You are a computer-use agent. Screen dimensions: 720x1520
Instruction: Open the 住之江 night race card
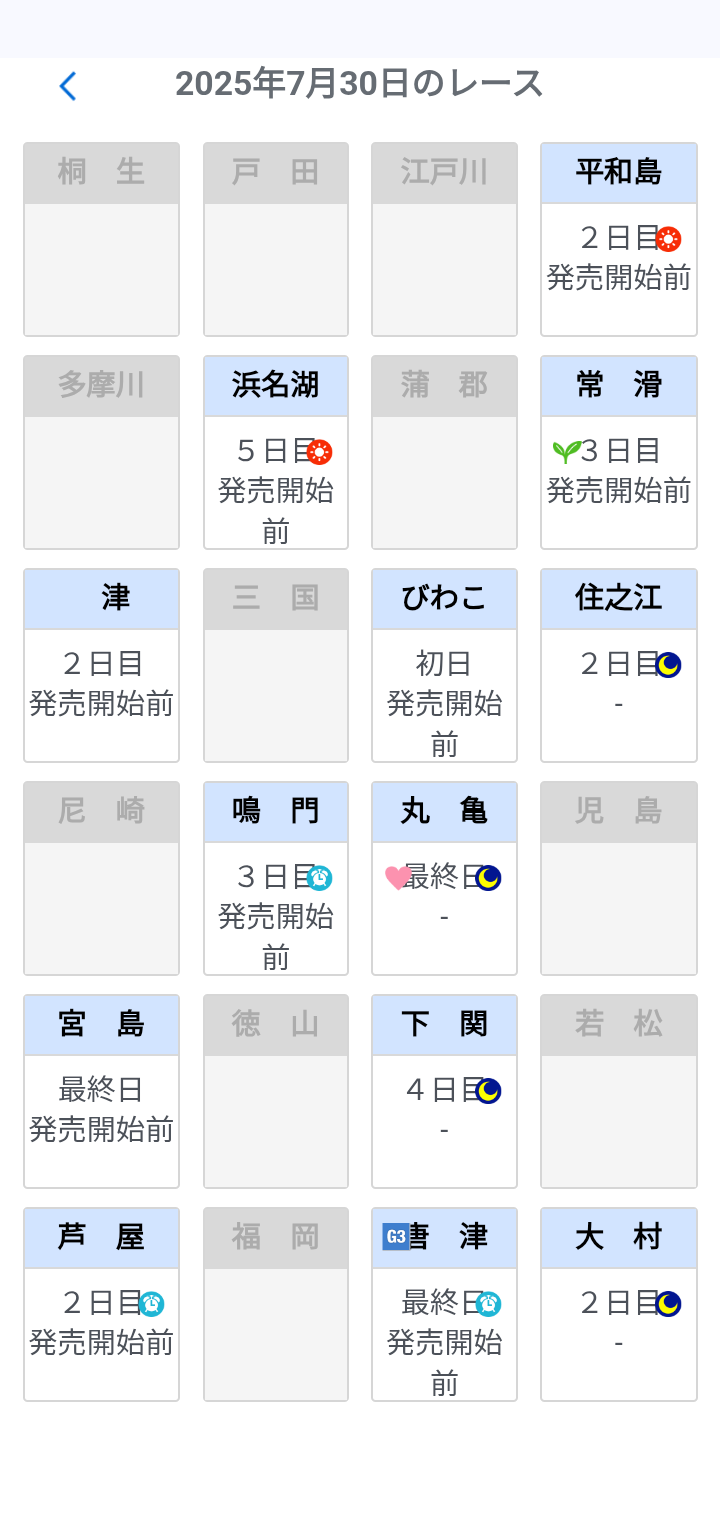point(618,666)
